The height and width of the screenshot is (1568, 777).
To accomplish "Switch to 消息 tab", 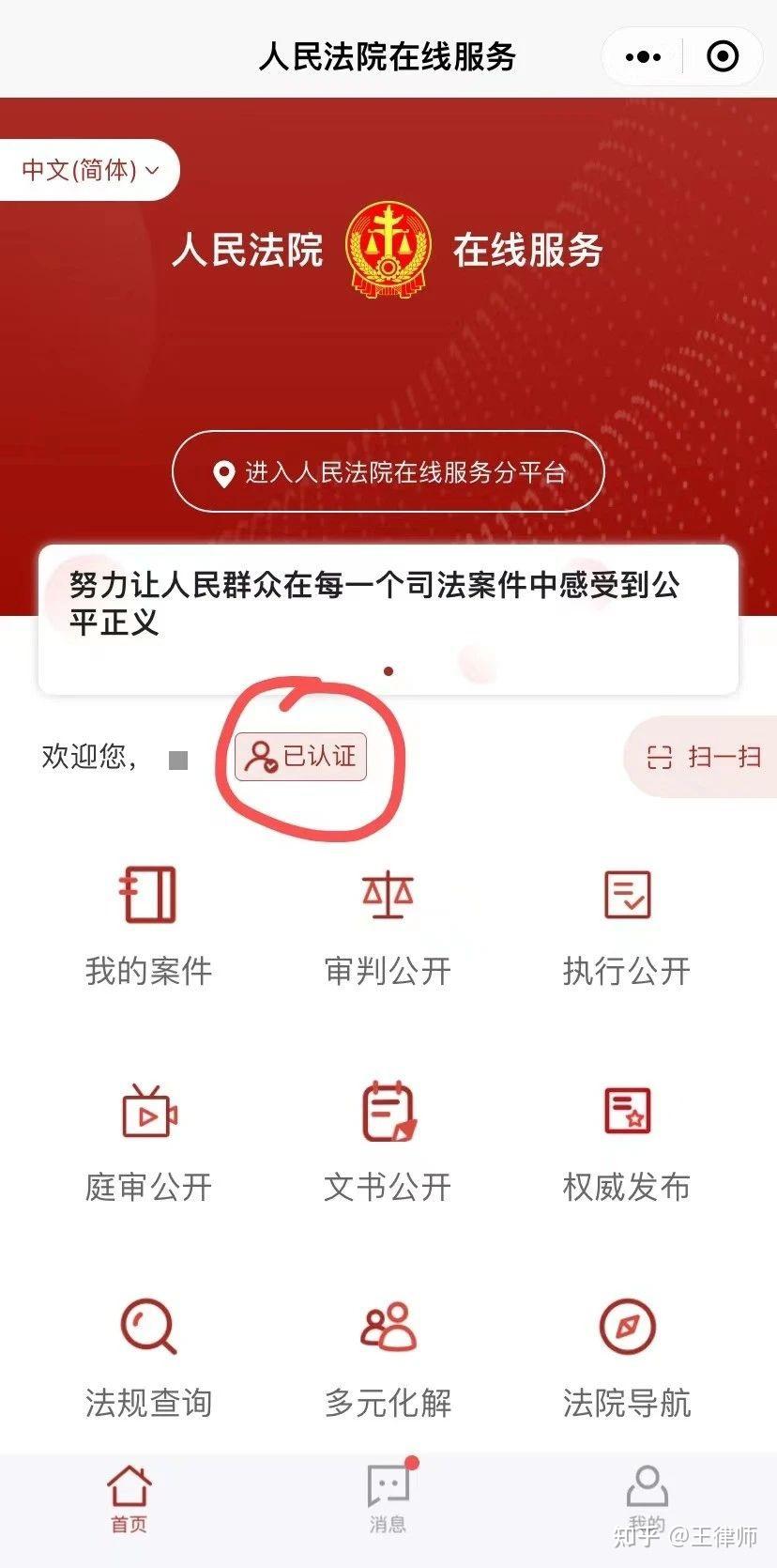I will tap(388, 1499).
